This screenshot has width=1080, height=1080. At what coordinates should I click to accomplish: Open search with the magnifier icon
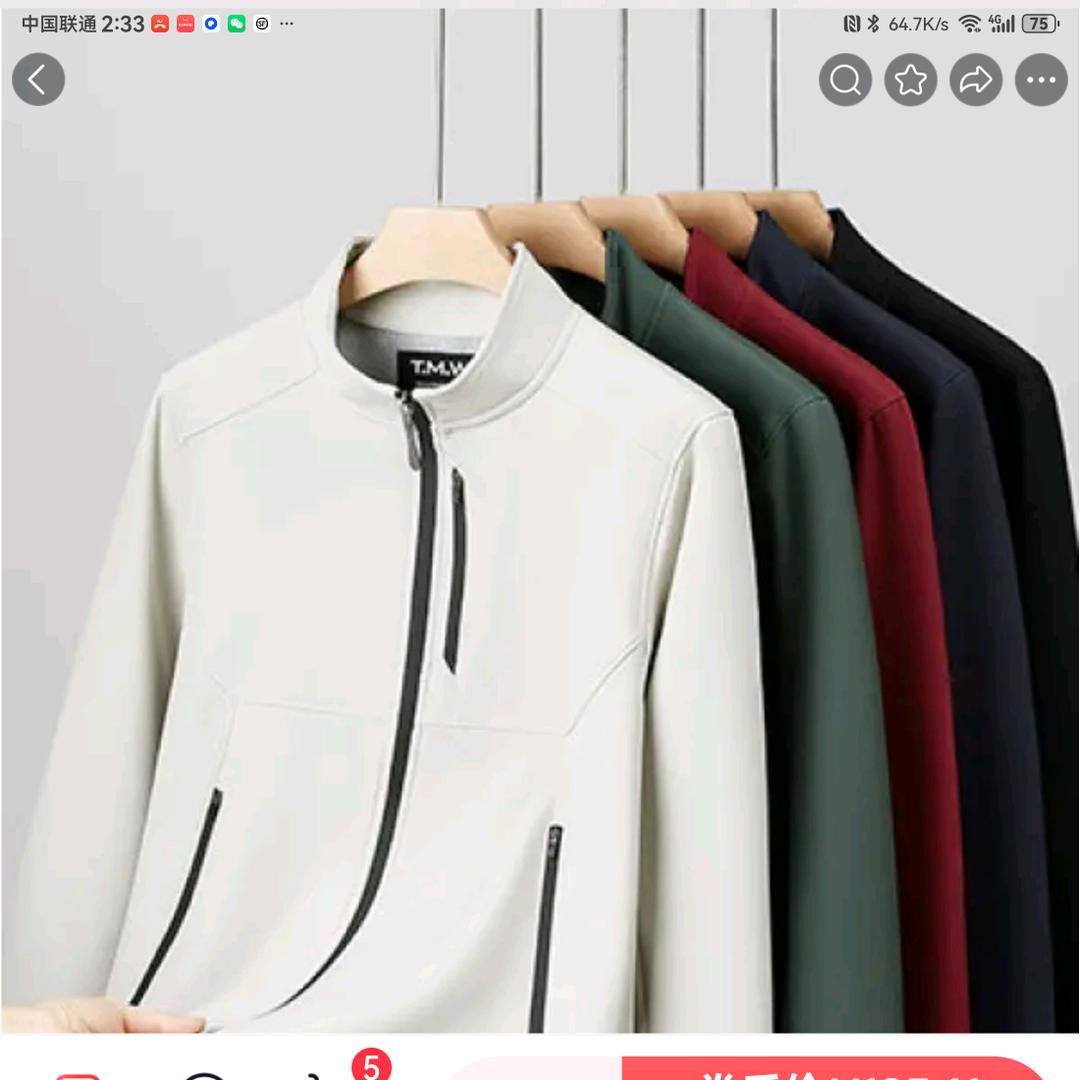point(845,79)
